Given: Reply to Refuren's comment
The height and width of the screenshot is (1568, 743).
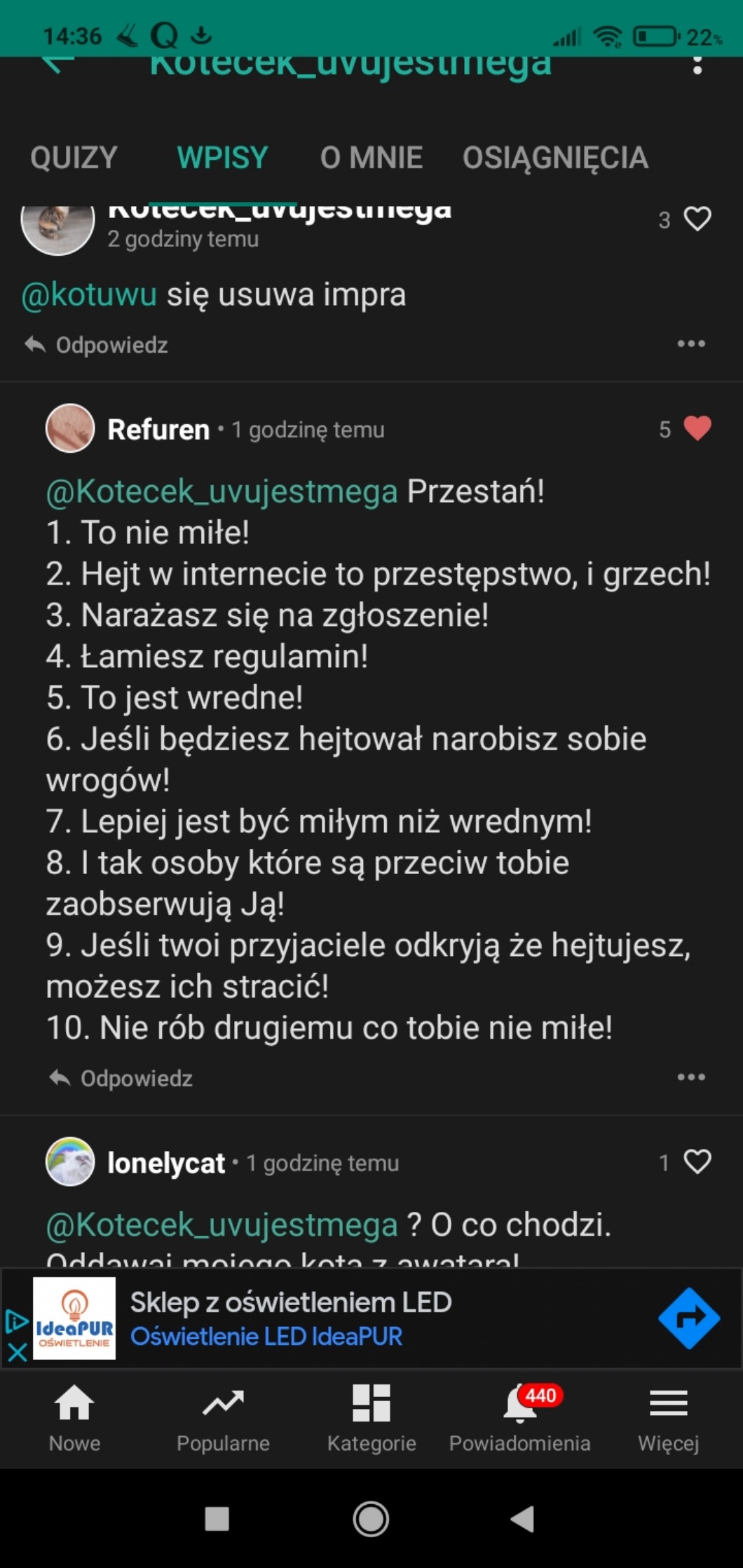Looking at the screenshot, I should (122, 1078).
